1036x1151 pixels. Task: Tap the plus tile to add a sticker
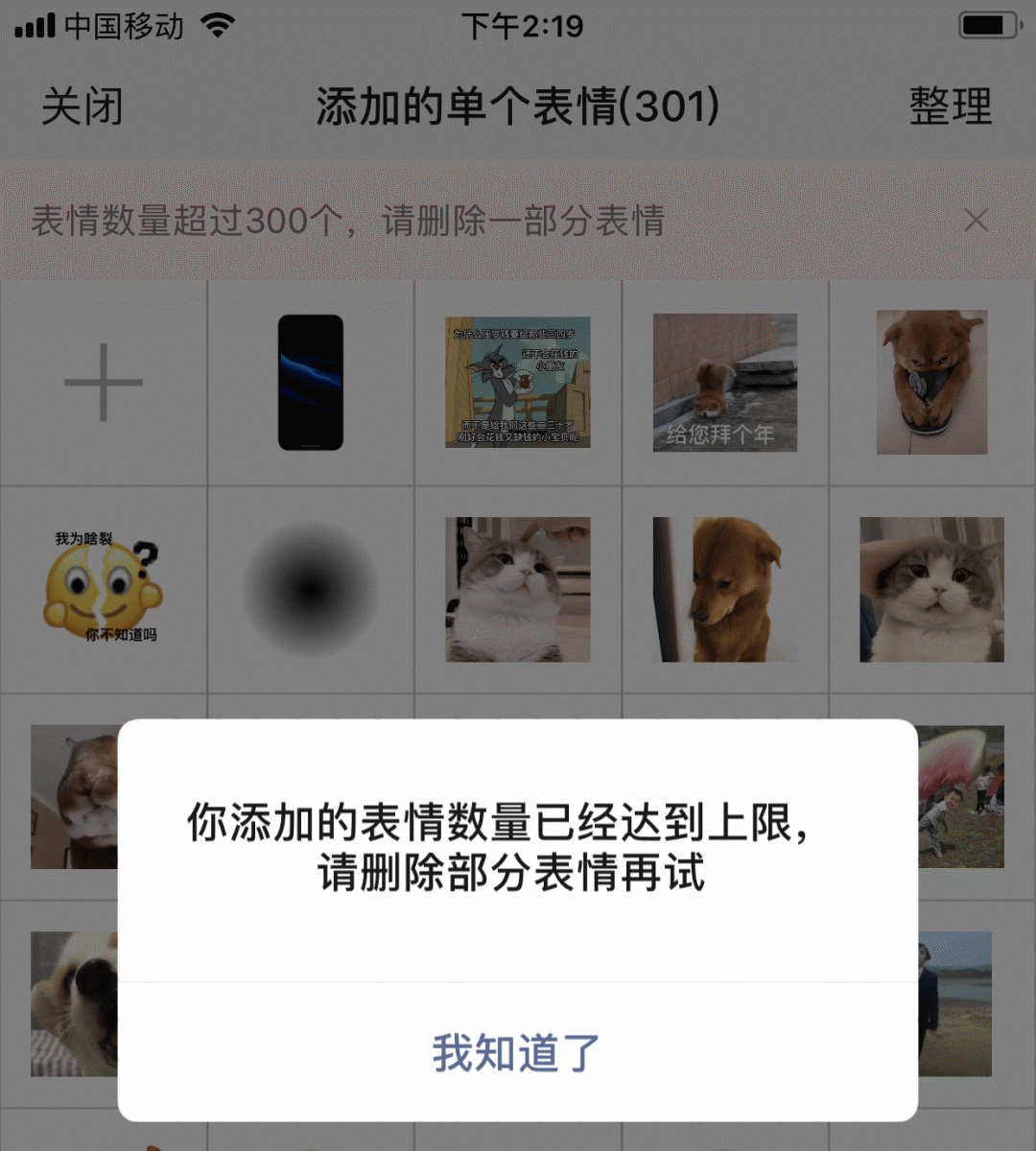coord(104,383)
